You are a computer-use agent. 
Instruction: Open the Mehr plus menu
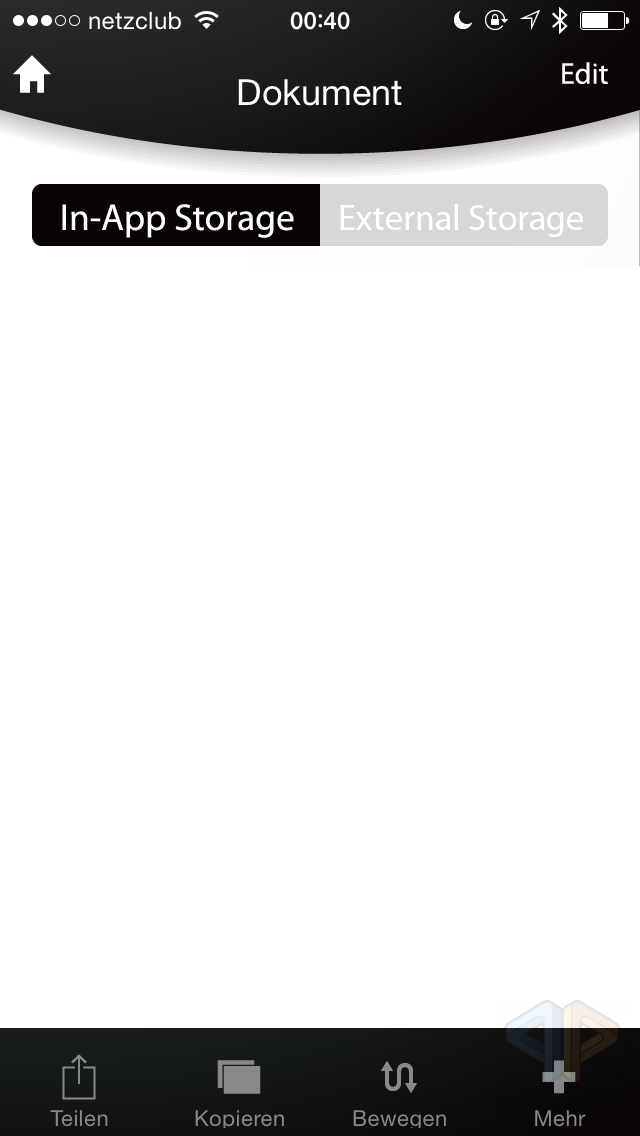pos(559,1092)
